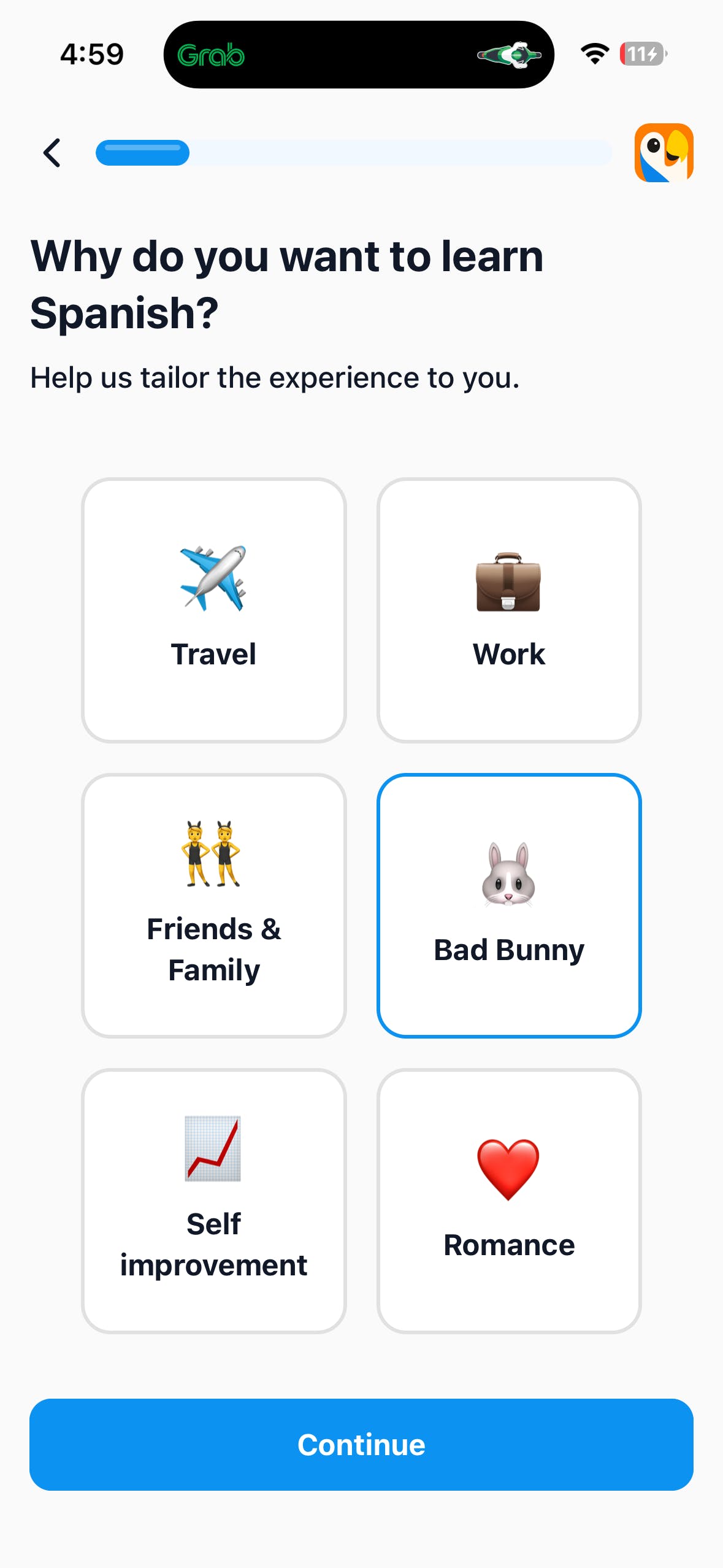723x1568 pixels.
Task: Pick Friends & Family card
Action: click(x=213, y=905)
